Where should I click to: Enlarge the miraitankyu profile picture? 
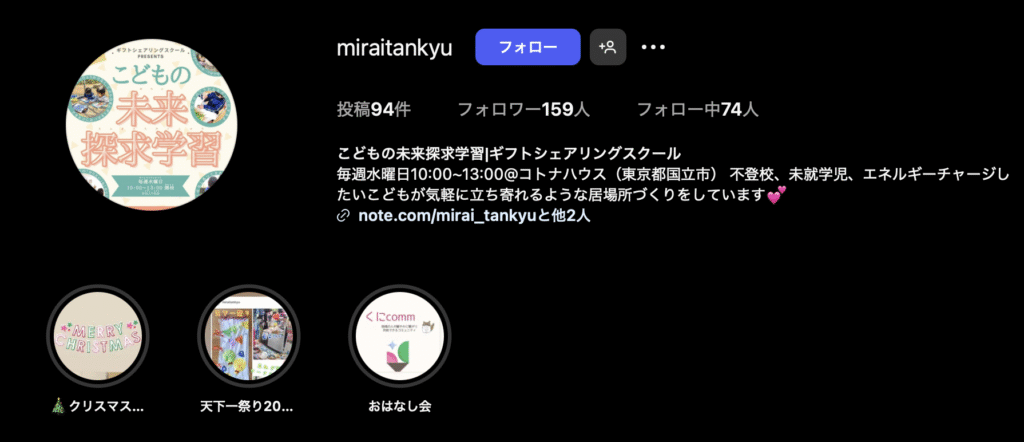pyautogui.click(x=151, y=125)
